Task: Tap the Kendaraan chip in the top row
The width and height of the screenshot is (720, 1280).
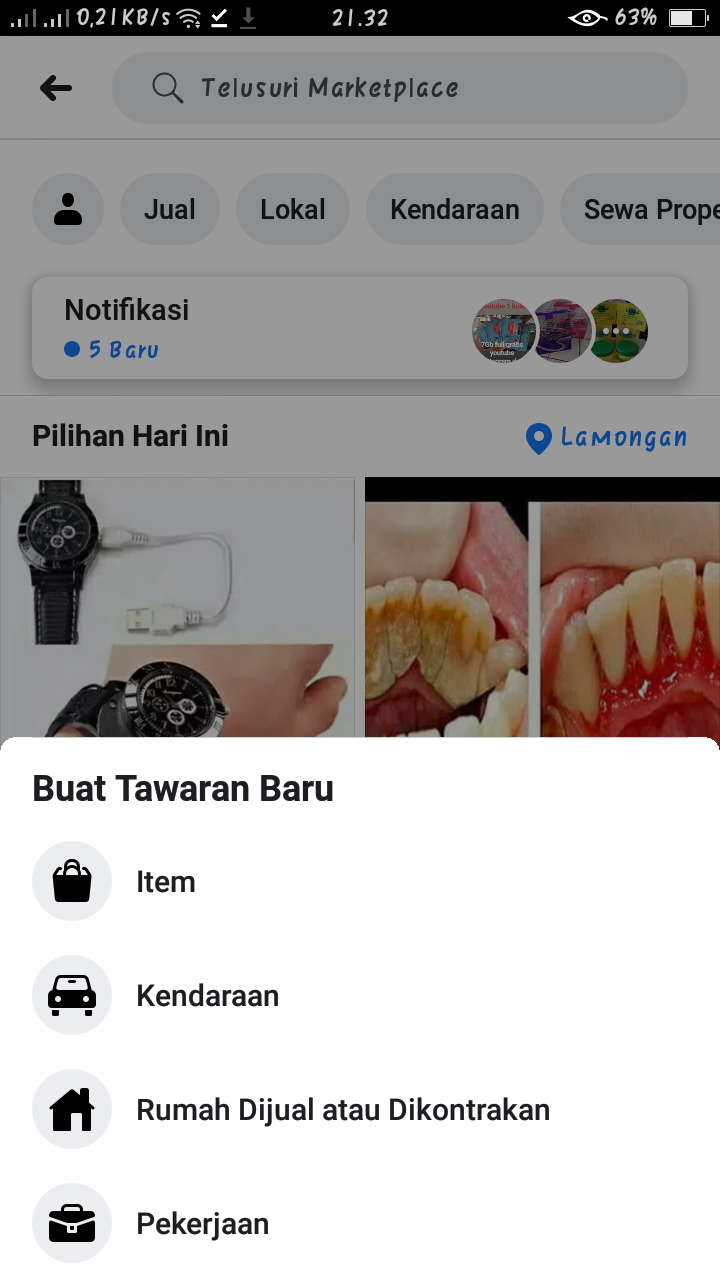Action: 454,209
